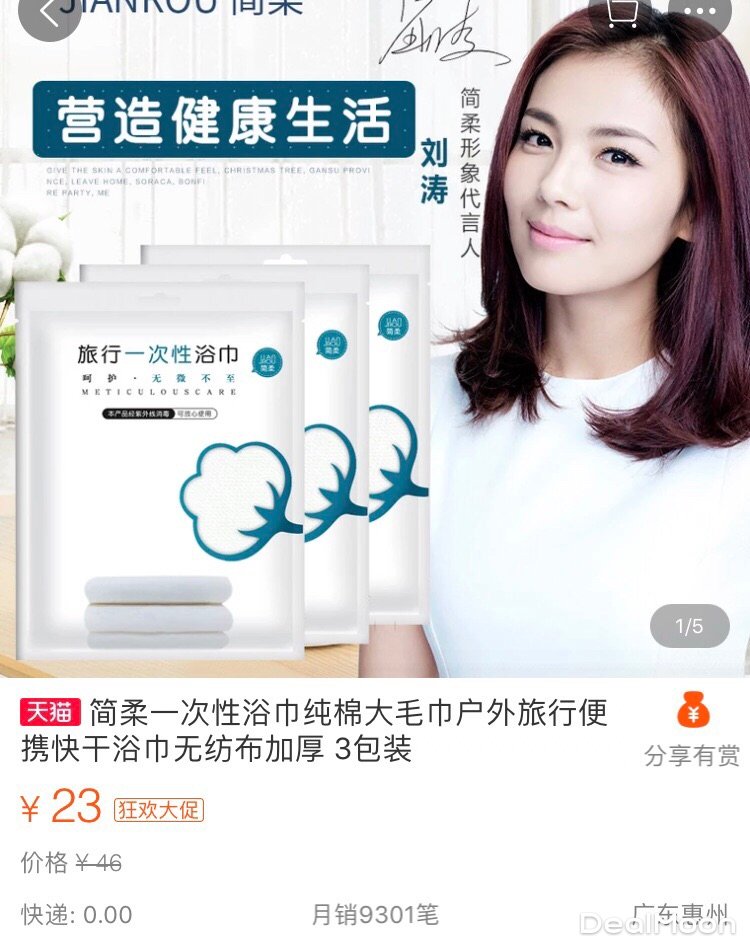This screenshot has height=948, width=750.
Task: Tap the 狂欢大促 promotion tag
Action: (x=159, y=809)
